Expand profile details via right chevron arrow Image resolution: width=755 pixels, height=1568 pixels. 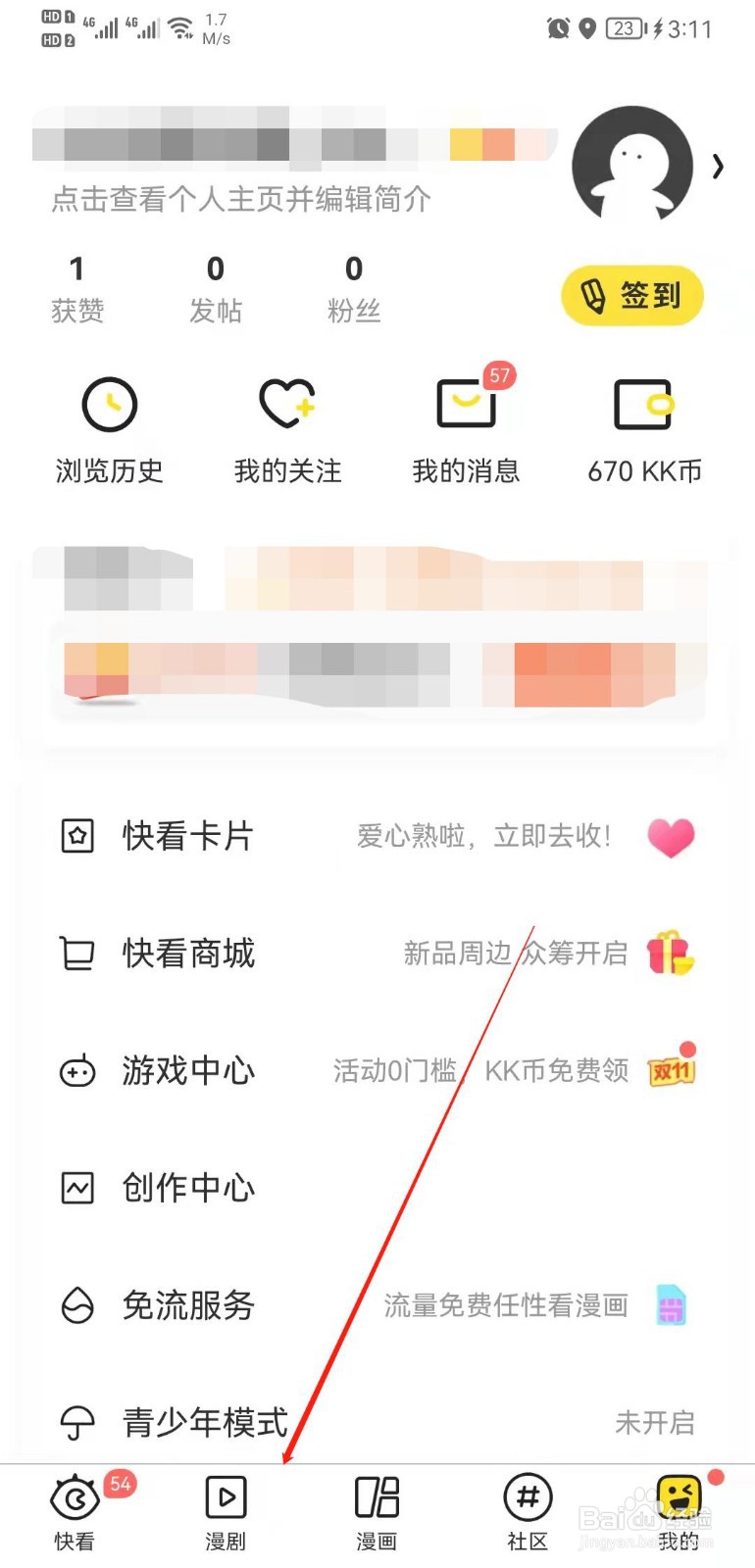point(717,167)
